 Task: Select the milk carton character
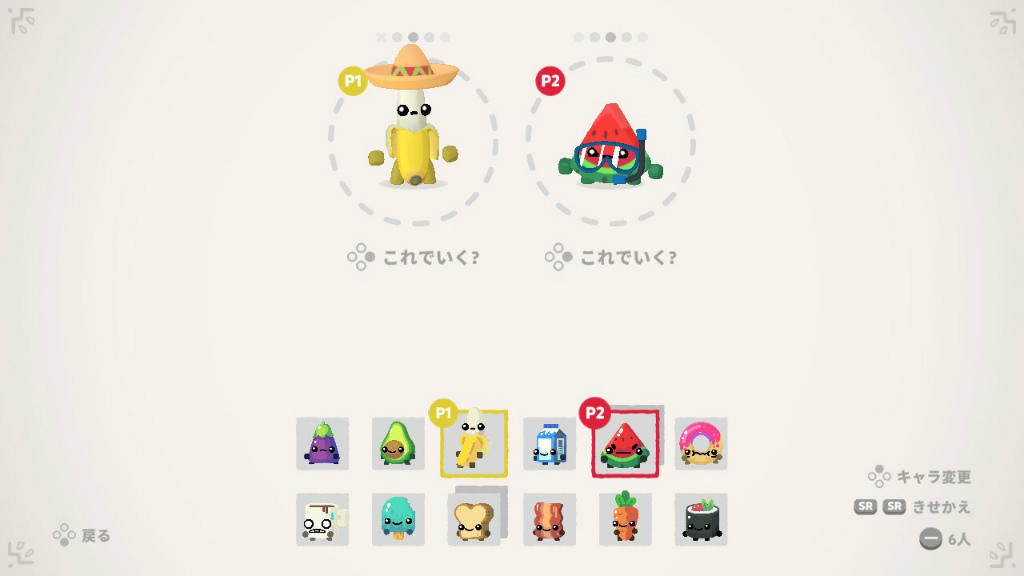549,444
